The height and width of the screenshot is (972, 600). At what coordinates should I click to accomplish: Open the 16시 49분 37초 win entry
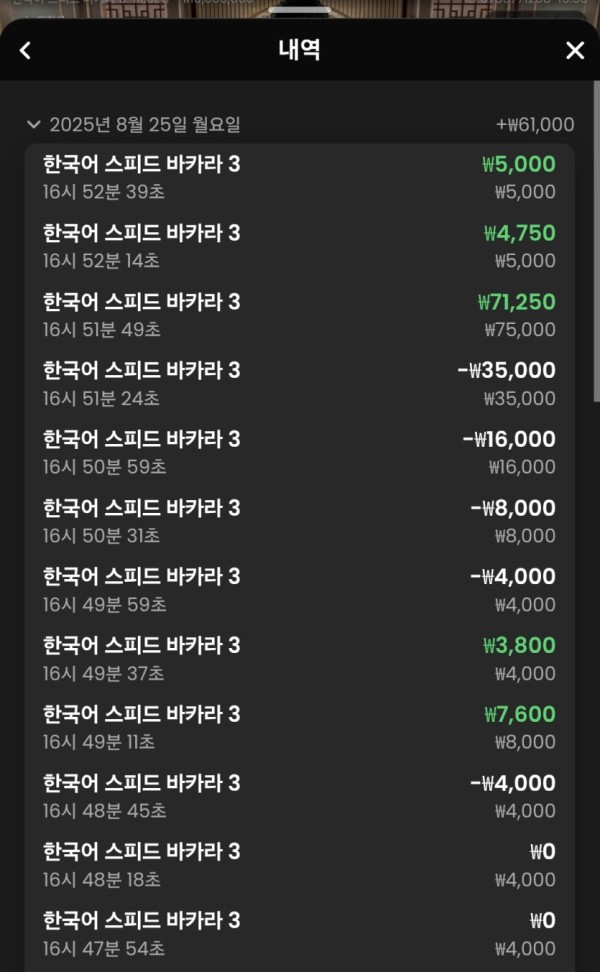click(x=299, y=659)
